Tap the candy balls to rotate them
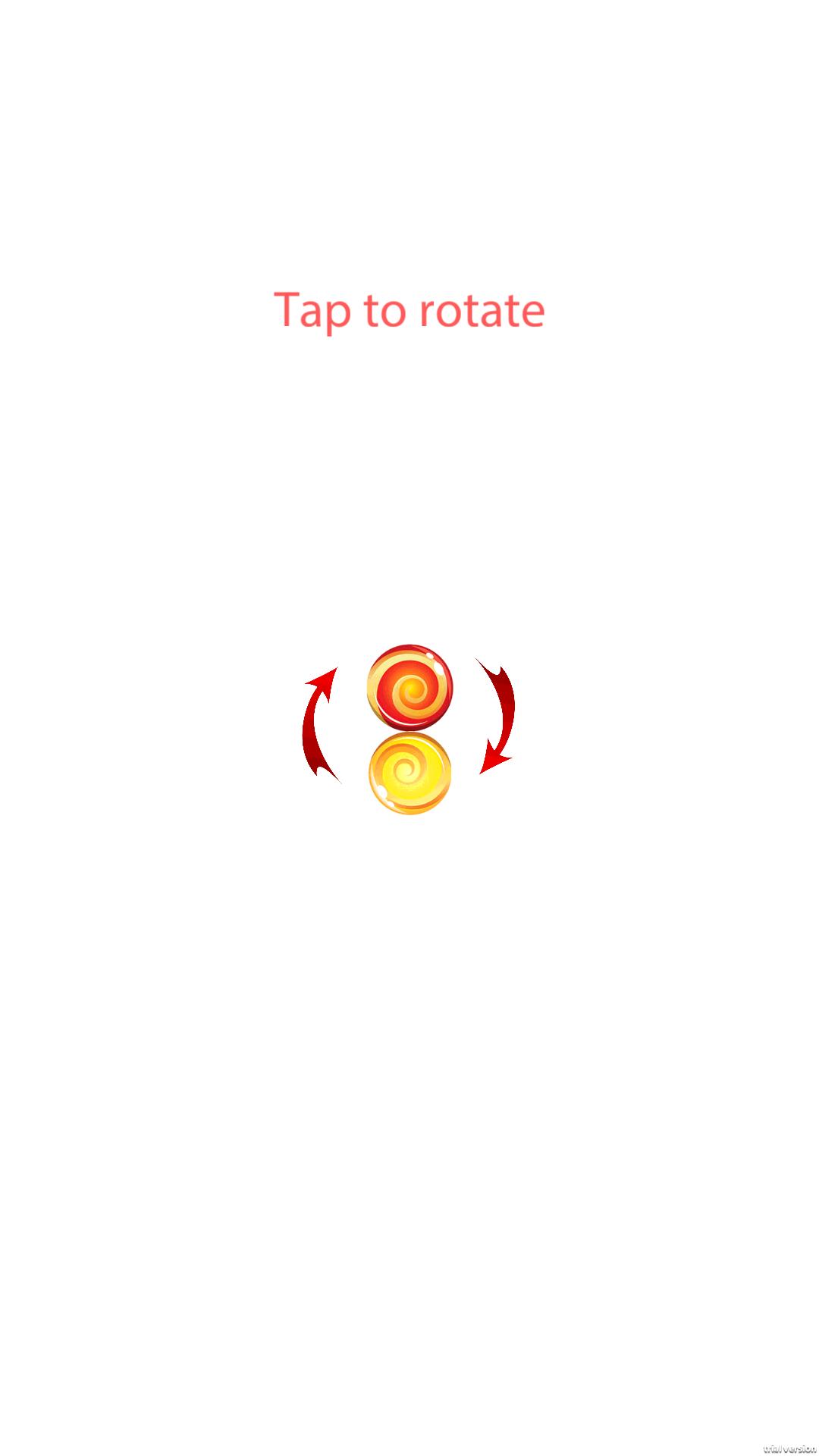This screenshot has height=1456, width=819. [x=409, y=729]
